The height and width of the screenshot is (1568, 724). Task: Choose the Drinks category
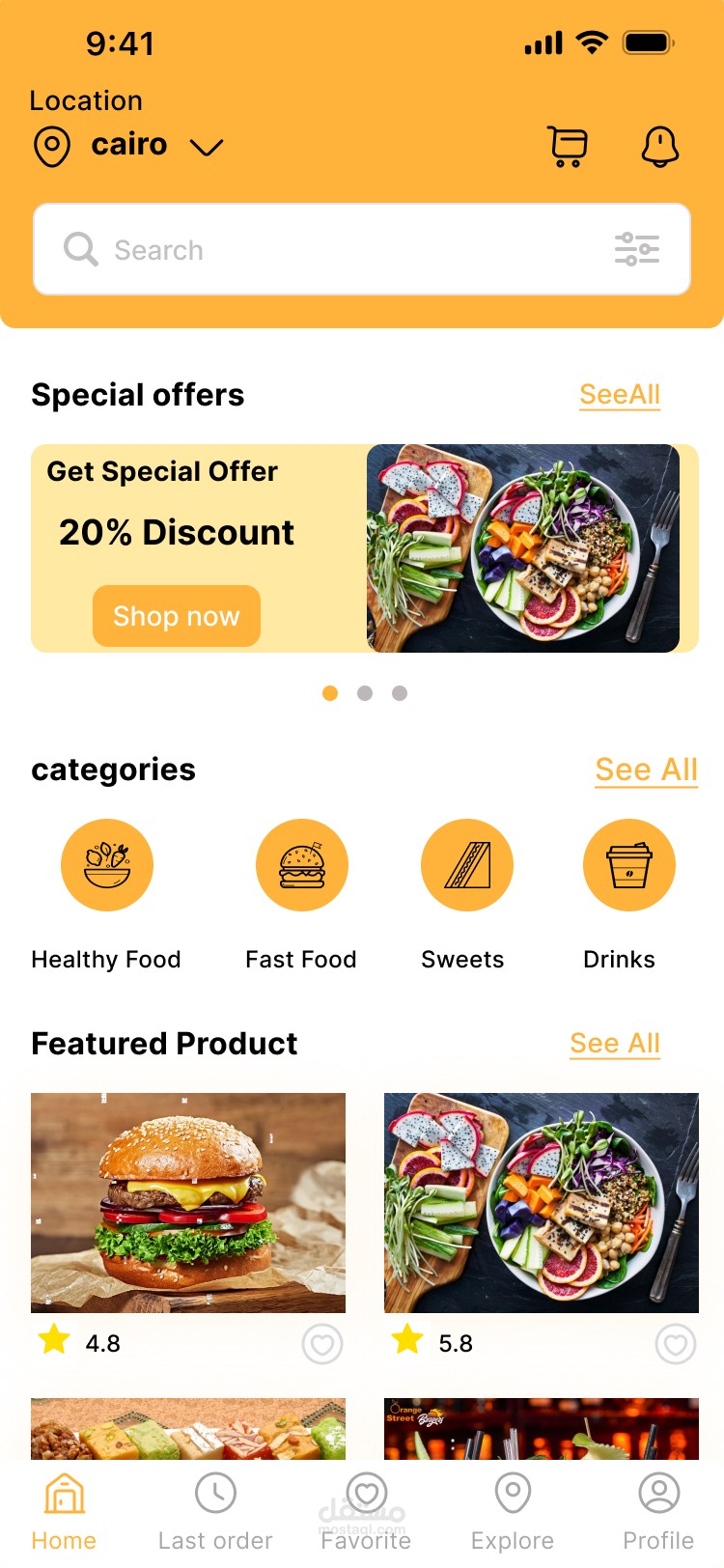point(628,865)
